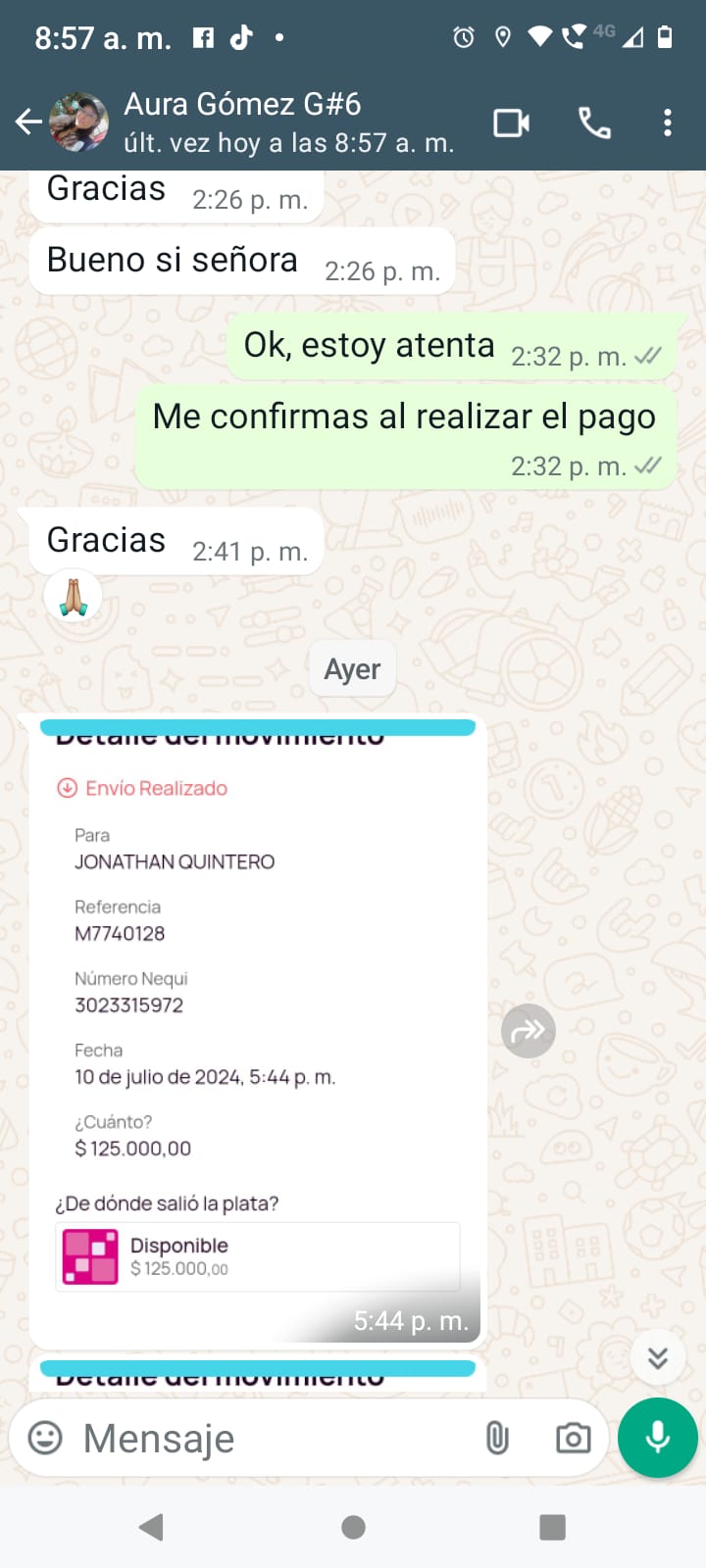Go to the home screen
Viewport: 706px width, 1568px height.
click(353, 1527)
